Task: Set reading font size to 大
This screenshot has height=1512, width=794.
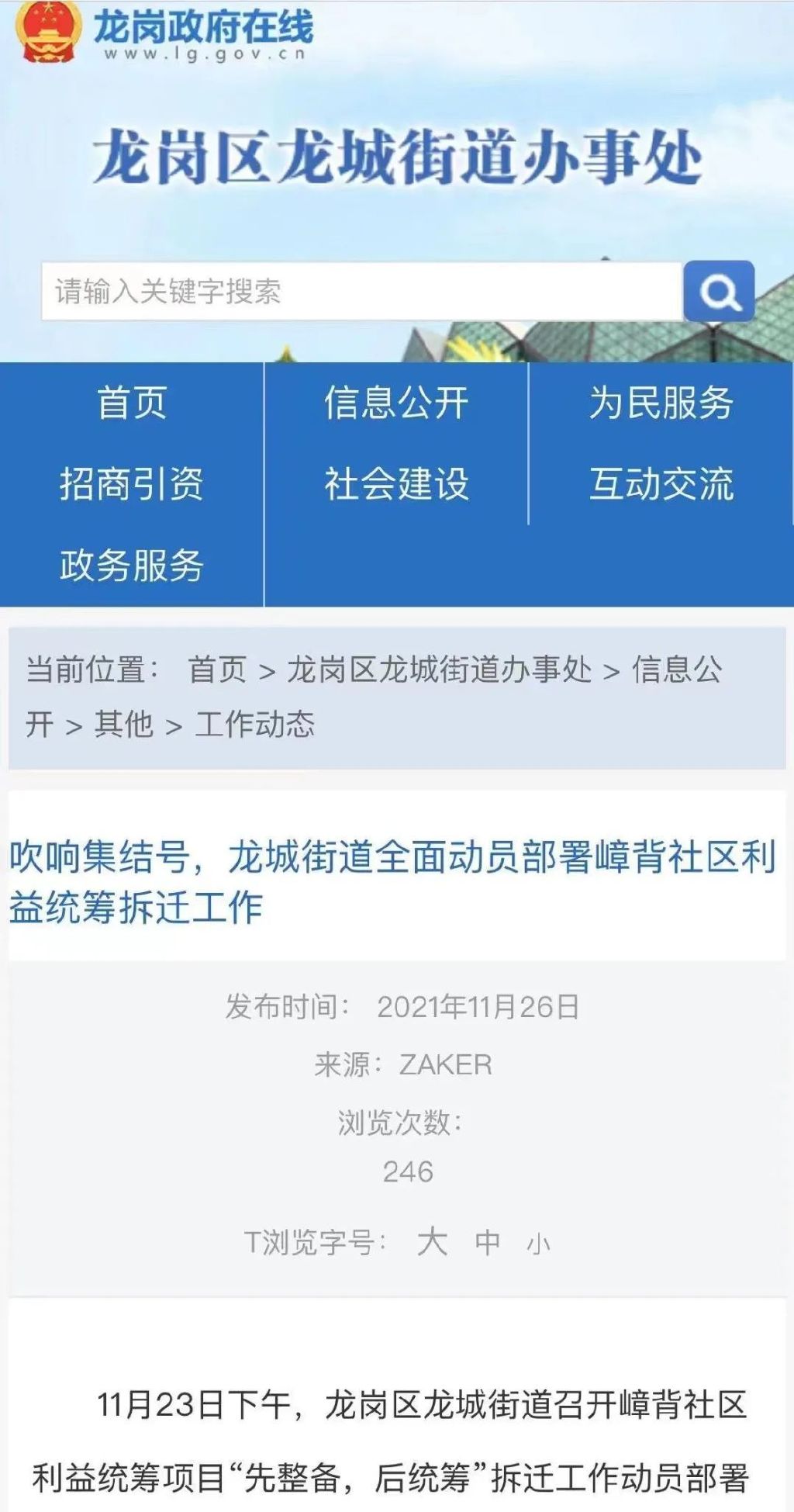Action: (x=432, y=1241)
